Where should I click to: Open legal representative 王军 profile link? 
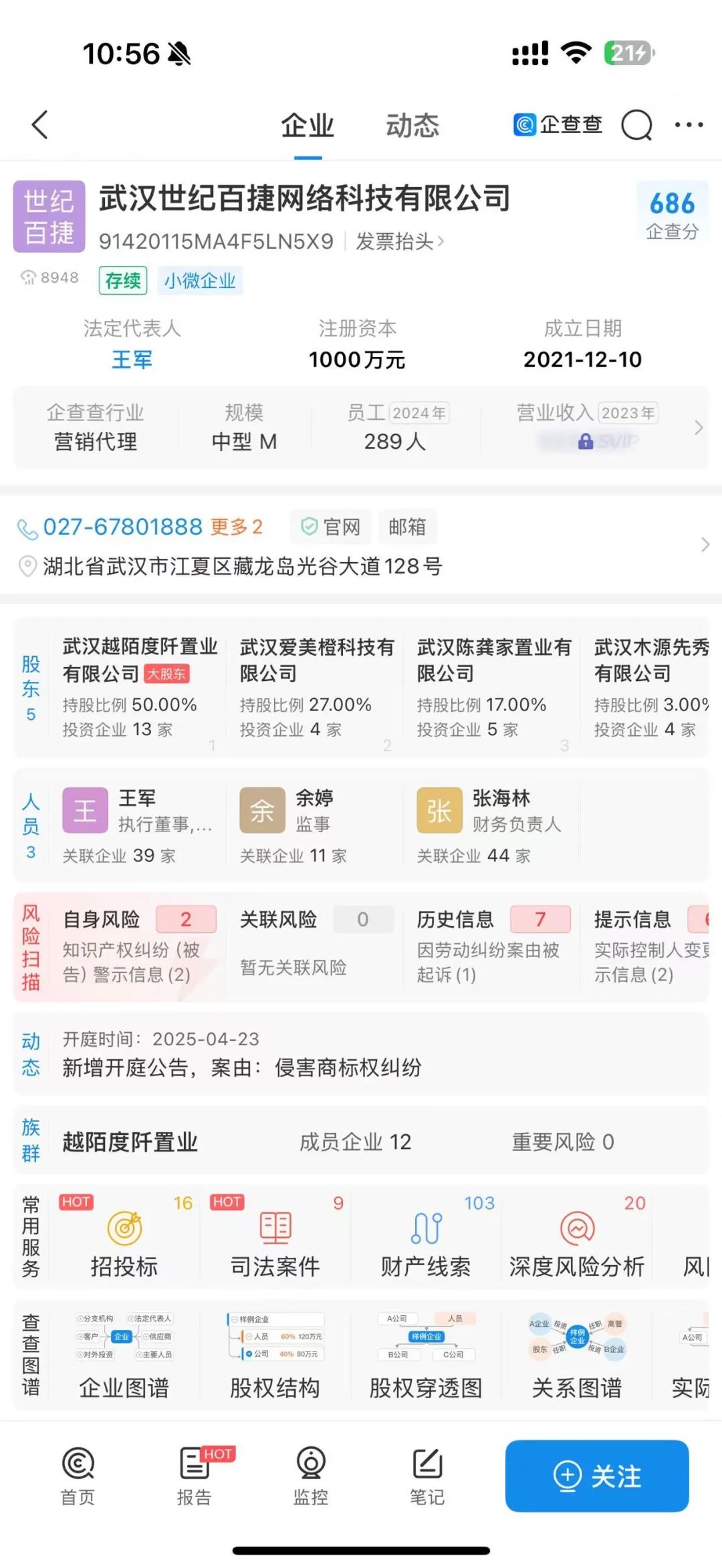click(132, 360)
